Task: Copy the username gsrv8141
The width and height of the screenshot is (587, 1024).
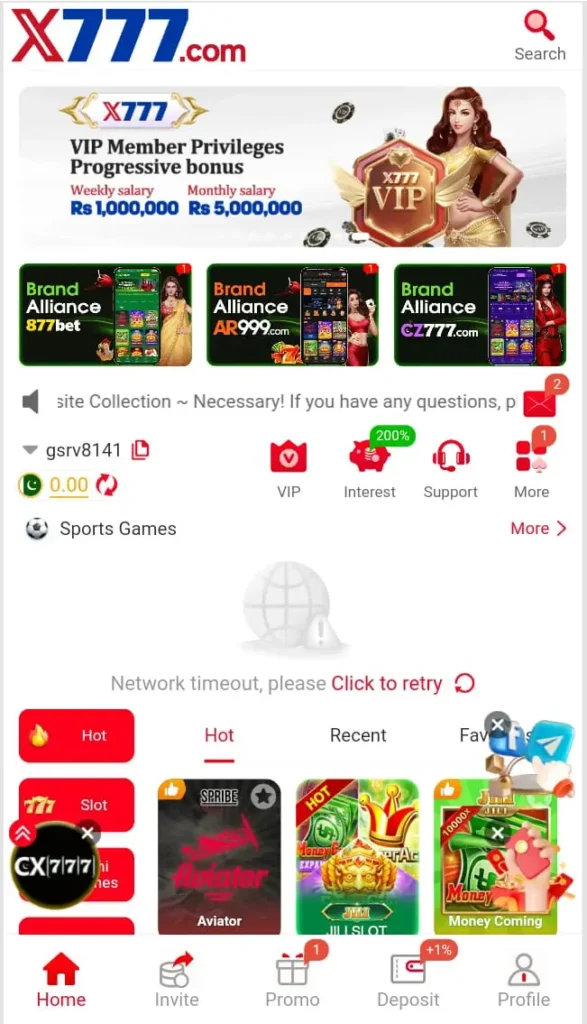Action: pyautogui.click(x=140, y=450)
